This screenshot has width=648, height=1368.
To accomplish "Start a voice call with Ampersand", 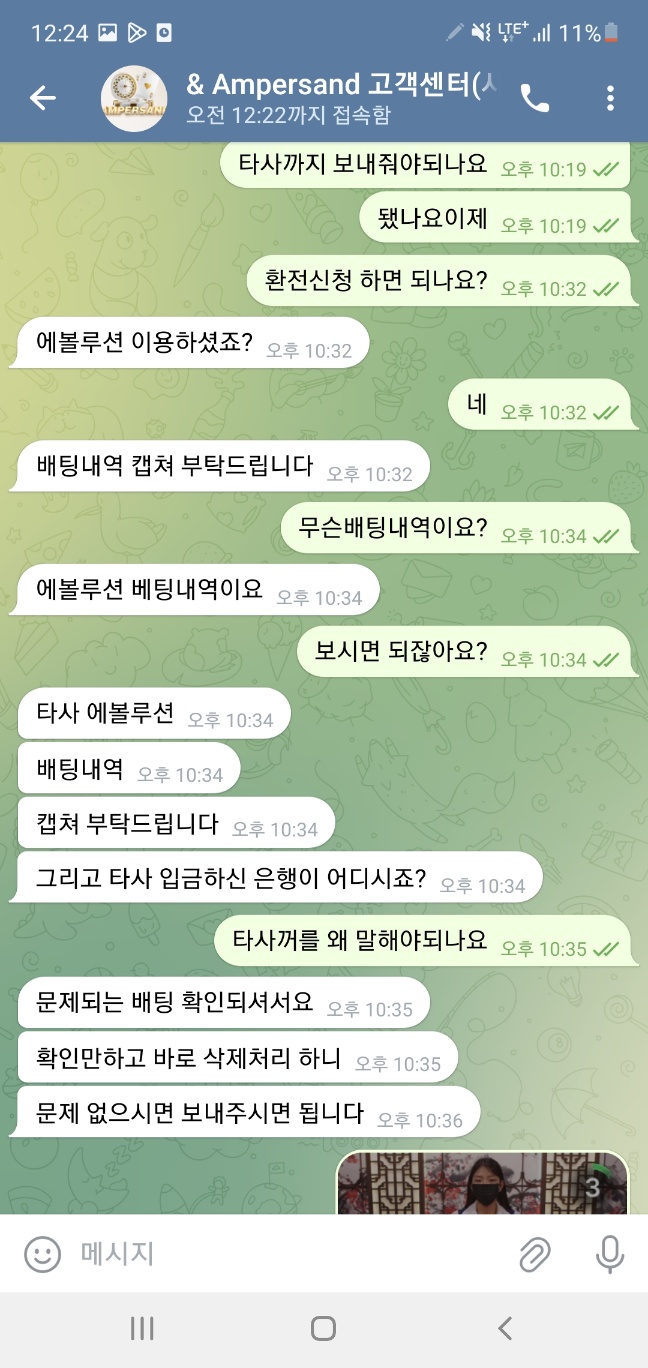I will 535,97.
